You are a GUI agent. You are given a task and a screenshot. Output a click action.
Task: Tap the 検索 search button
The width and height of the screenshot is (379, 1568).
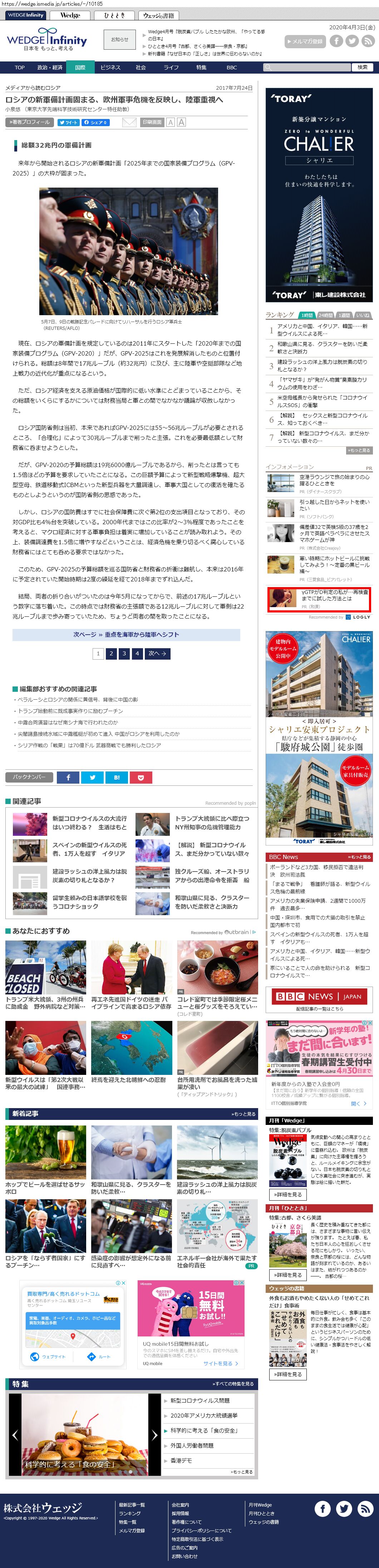(x=363, y=68)
